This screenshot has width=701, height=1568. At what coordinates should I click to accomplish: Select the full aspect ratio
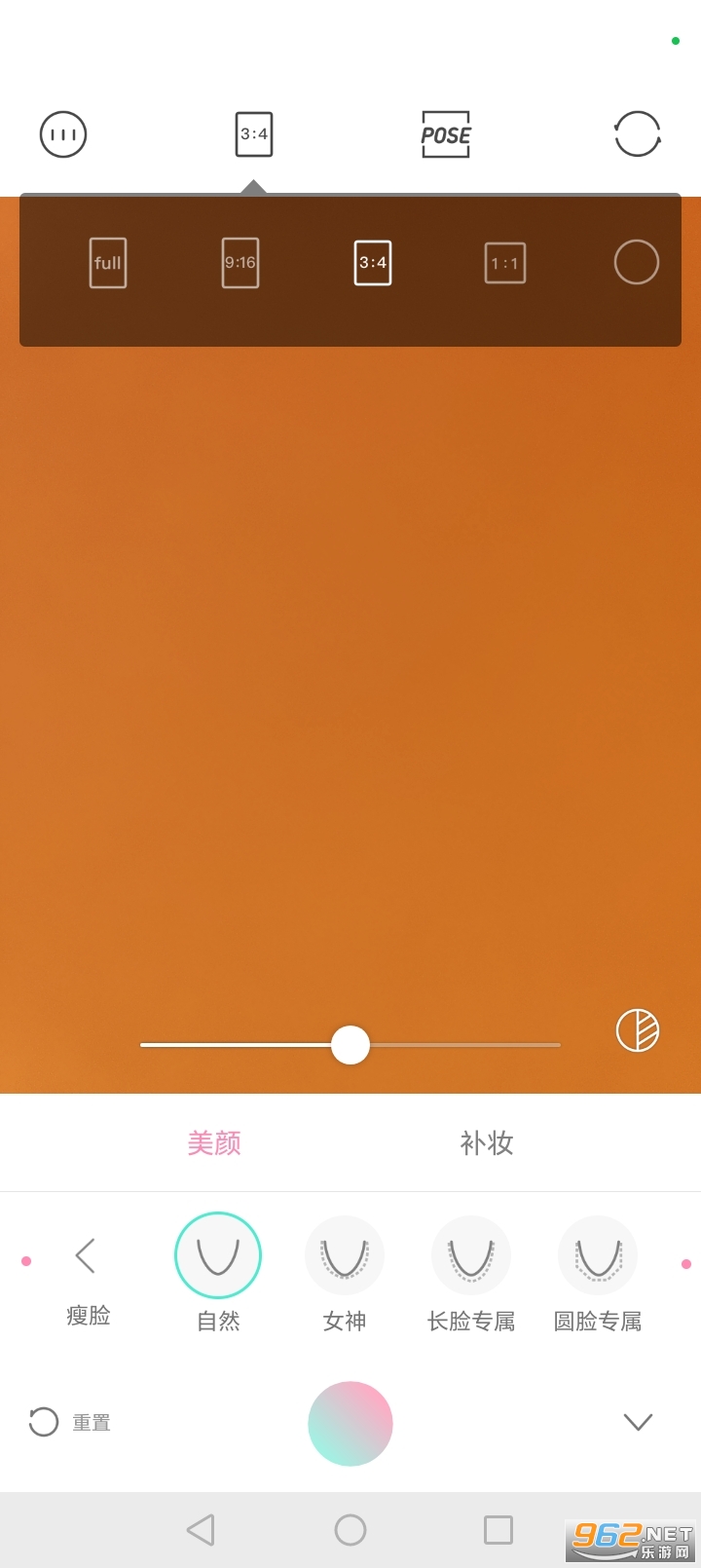coord(107,262)
